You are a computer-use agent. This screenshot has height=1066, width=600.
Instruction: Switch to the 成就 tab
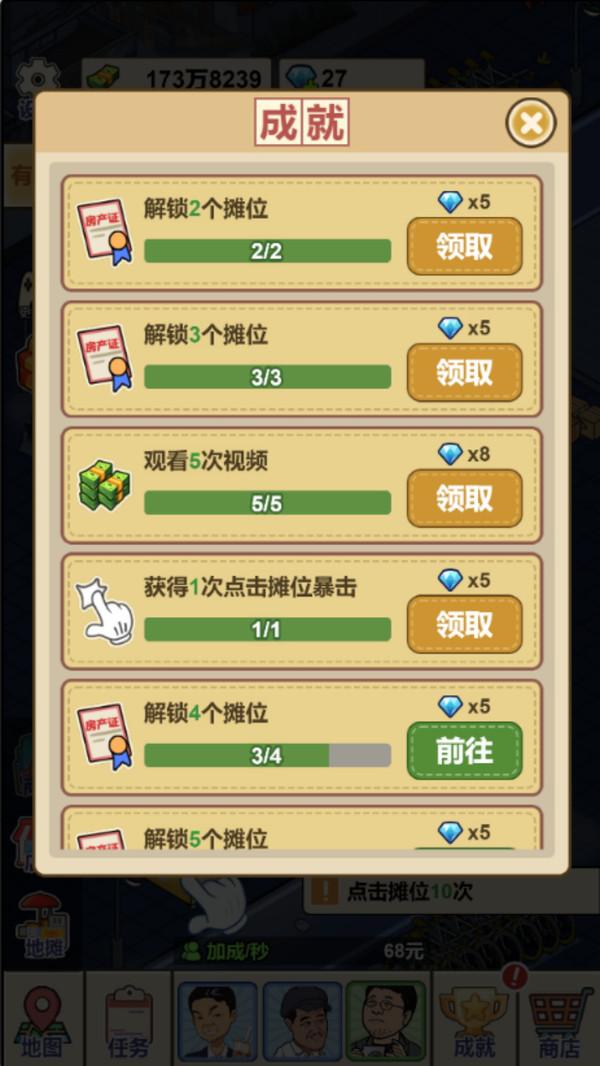click(x=475, y=1020)
